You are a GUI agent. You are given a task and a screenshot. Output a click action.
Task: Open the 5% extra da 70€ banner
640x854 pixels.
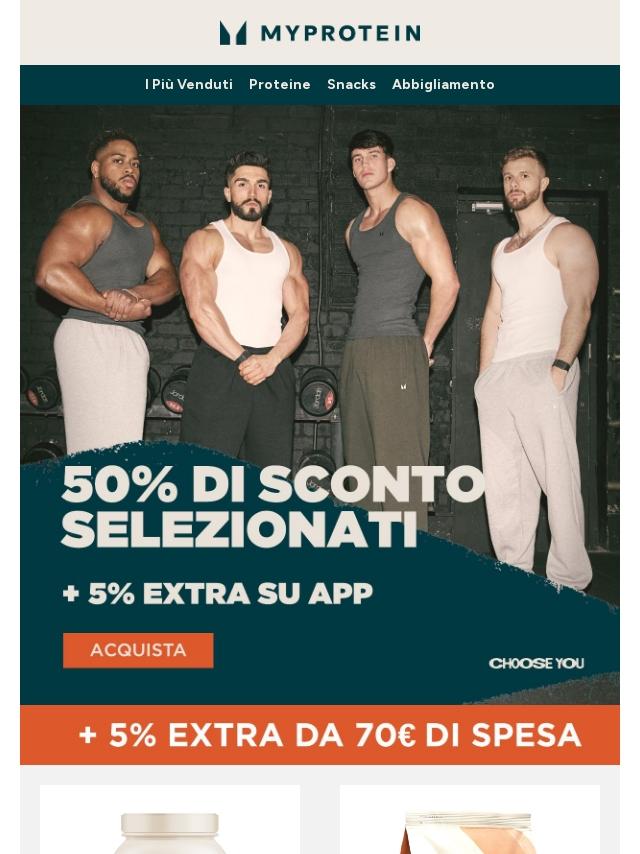(320, 735)
